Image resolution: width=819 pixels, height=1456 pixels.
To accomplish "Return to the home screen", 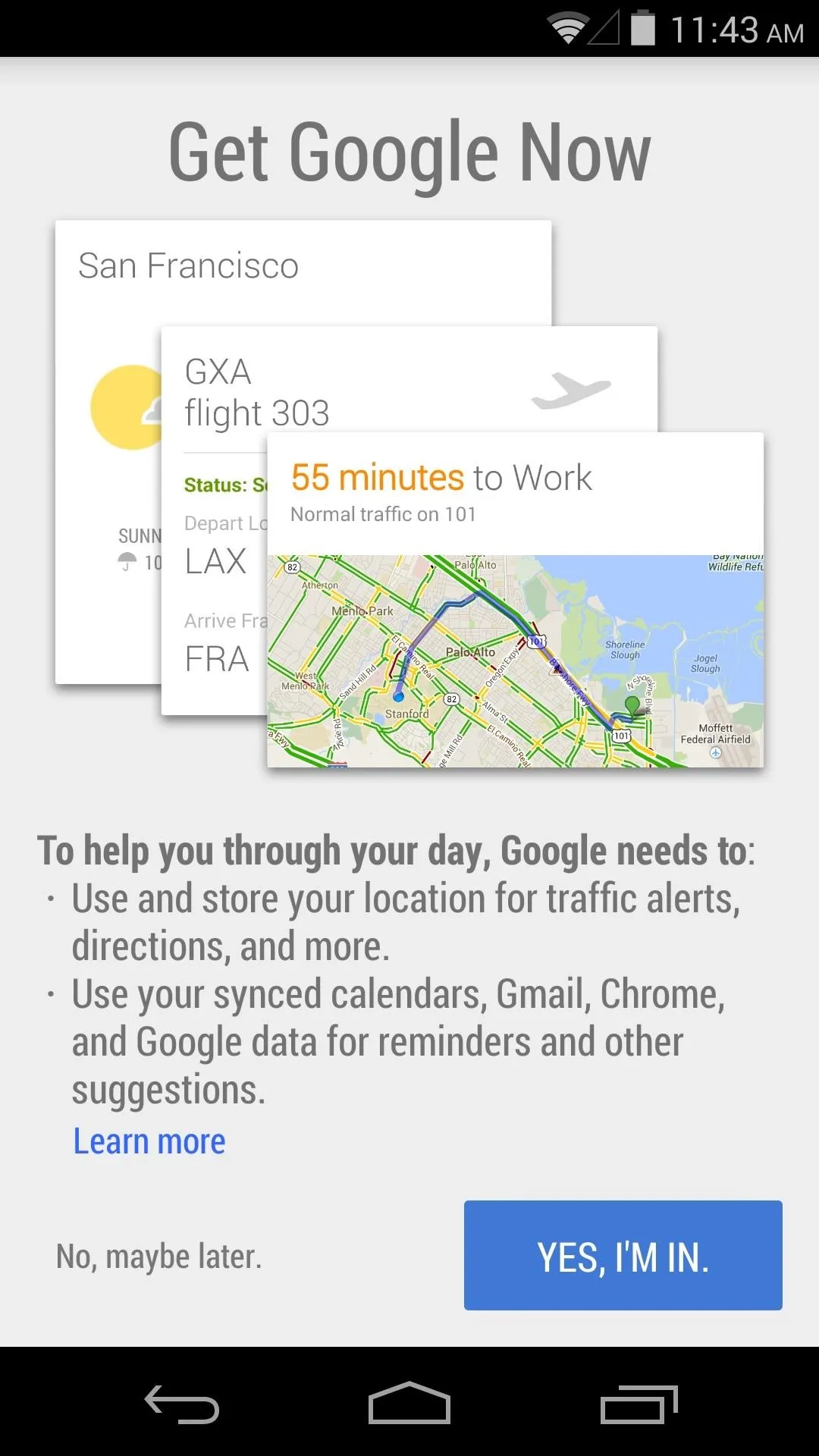I will (x=409, y=1403).
